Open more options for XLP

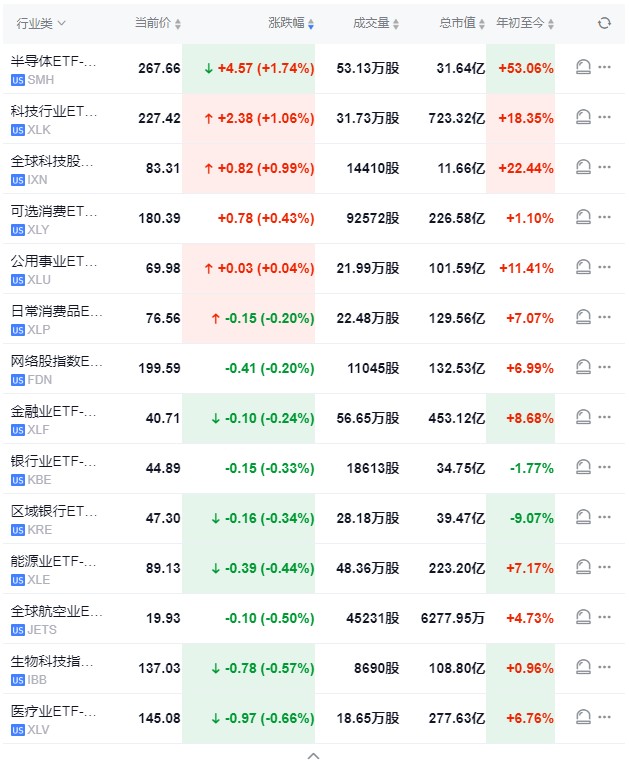[604, 318]
